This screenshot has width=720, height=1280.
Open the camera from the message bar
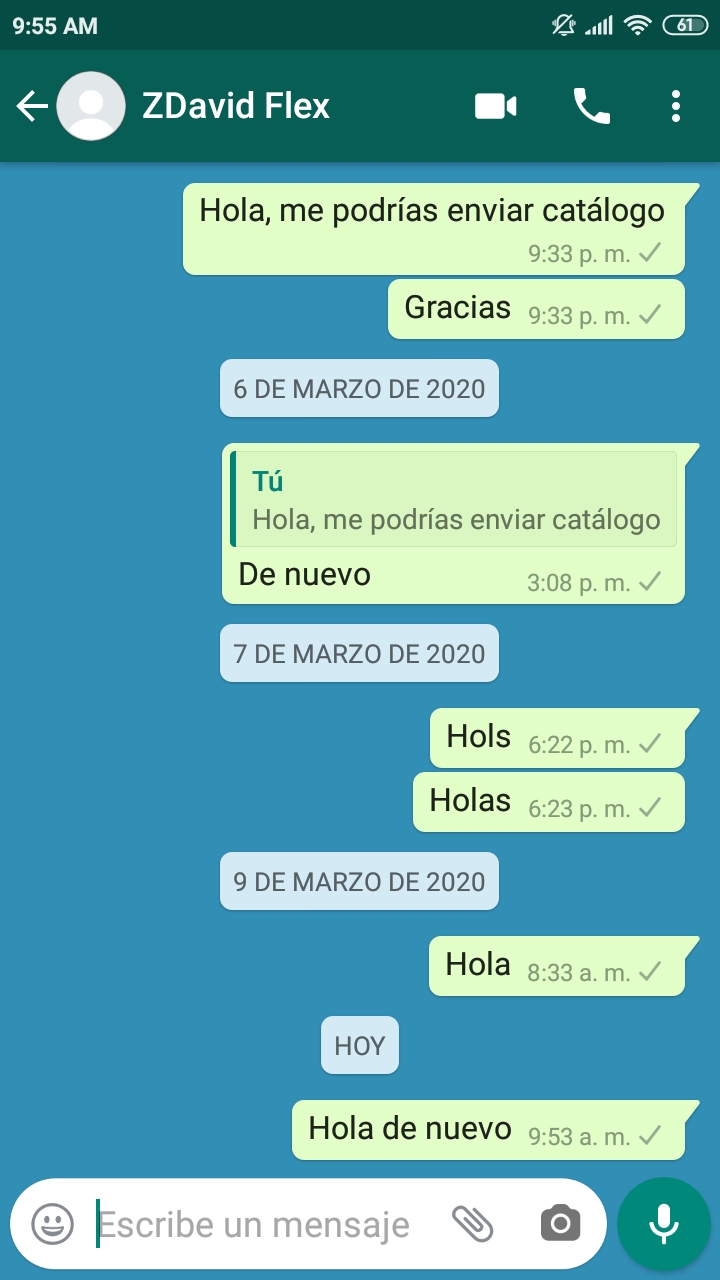click(560, 1223)
